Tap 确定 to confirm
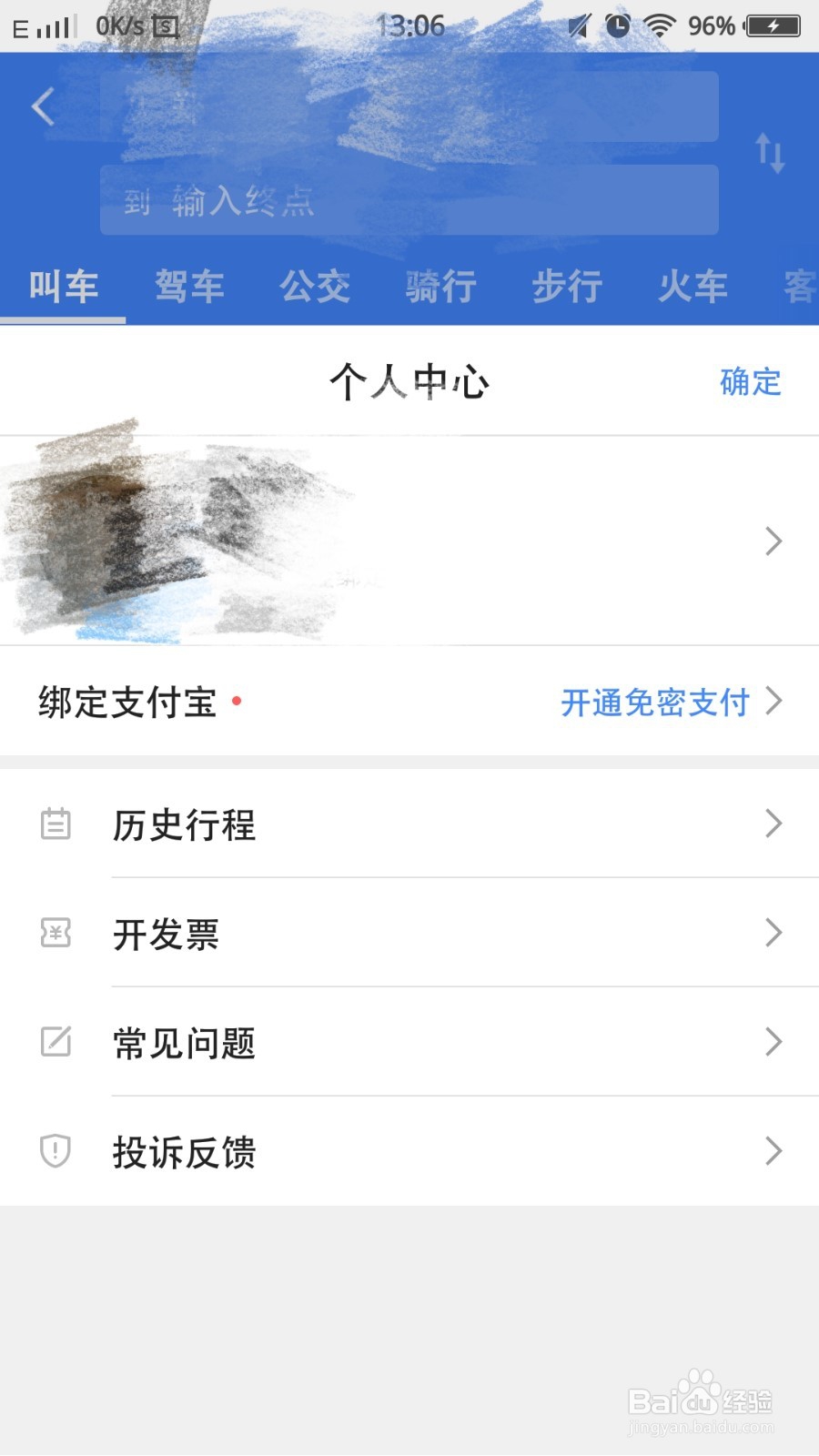The image size is (819, 1456). click(751, 382)
